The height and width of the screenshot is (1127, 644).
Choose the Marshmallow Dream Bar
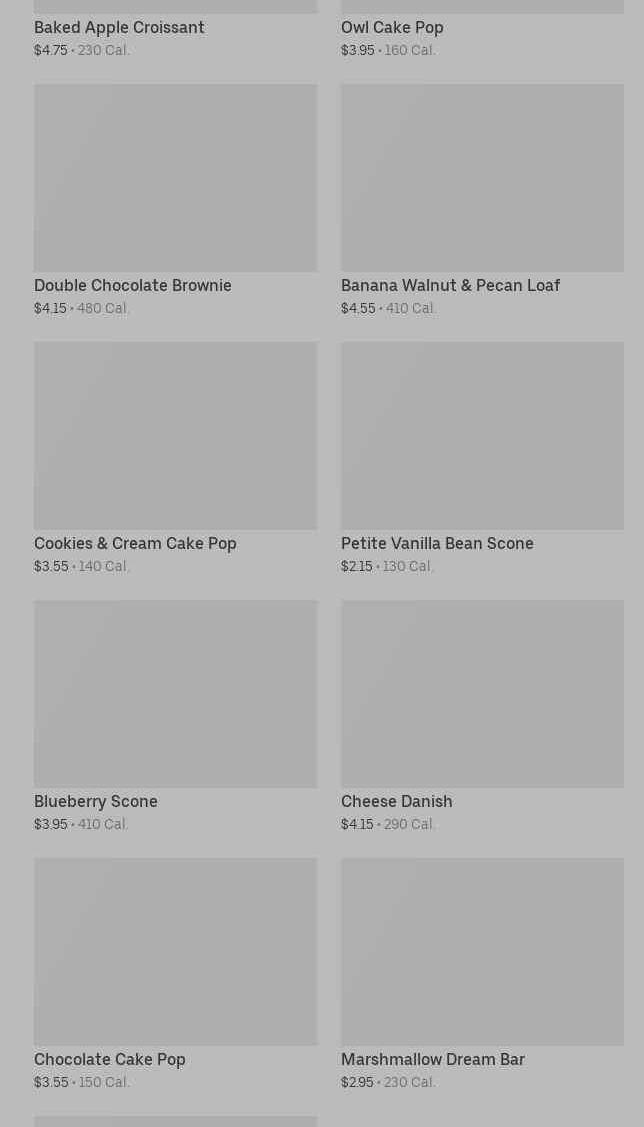coord(482,974)
